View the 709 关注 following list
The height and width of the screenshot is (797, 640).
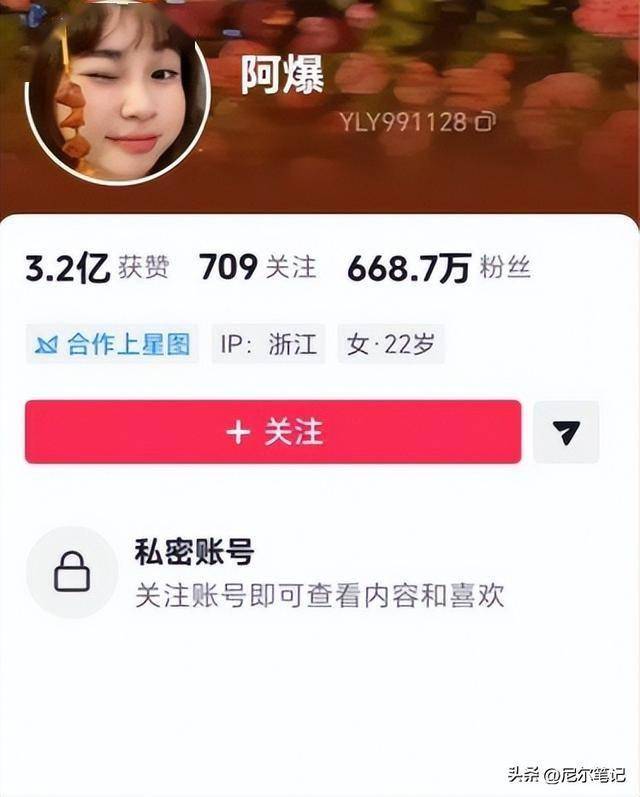[257, 268]
